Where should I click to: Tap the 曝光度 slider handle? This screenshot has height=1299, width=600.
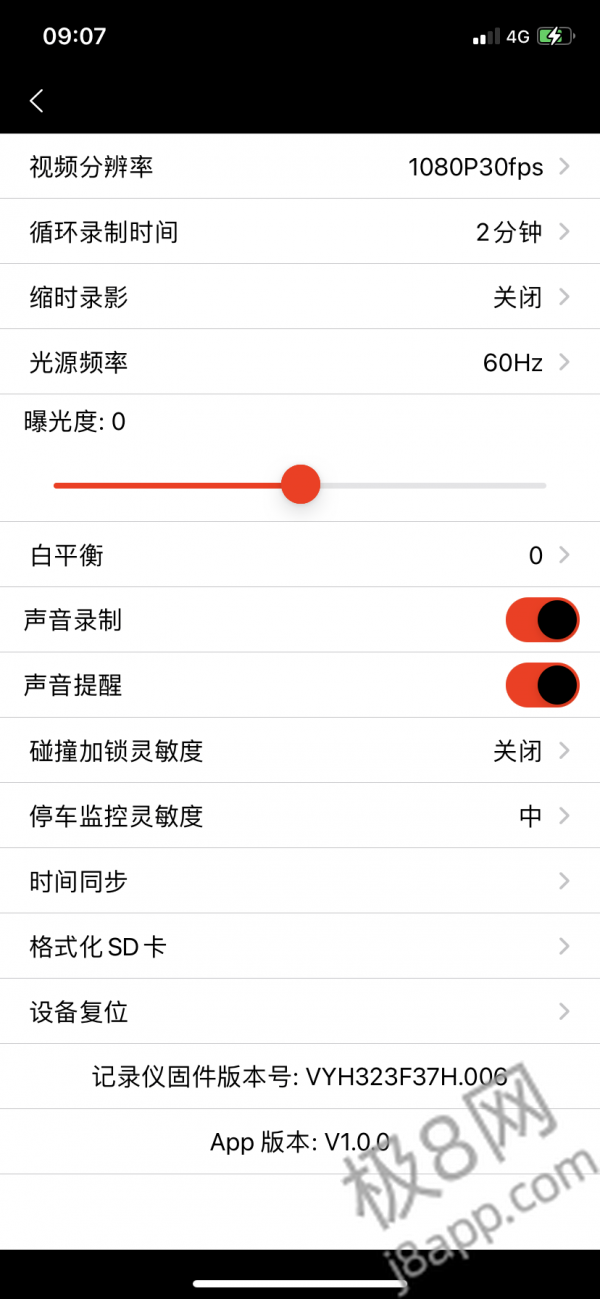(x=300, y=485)
